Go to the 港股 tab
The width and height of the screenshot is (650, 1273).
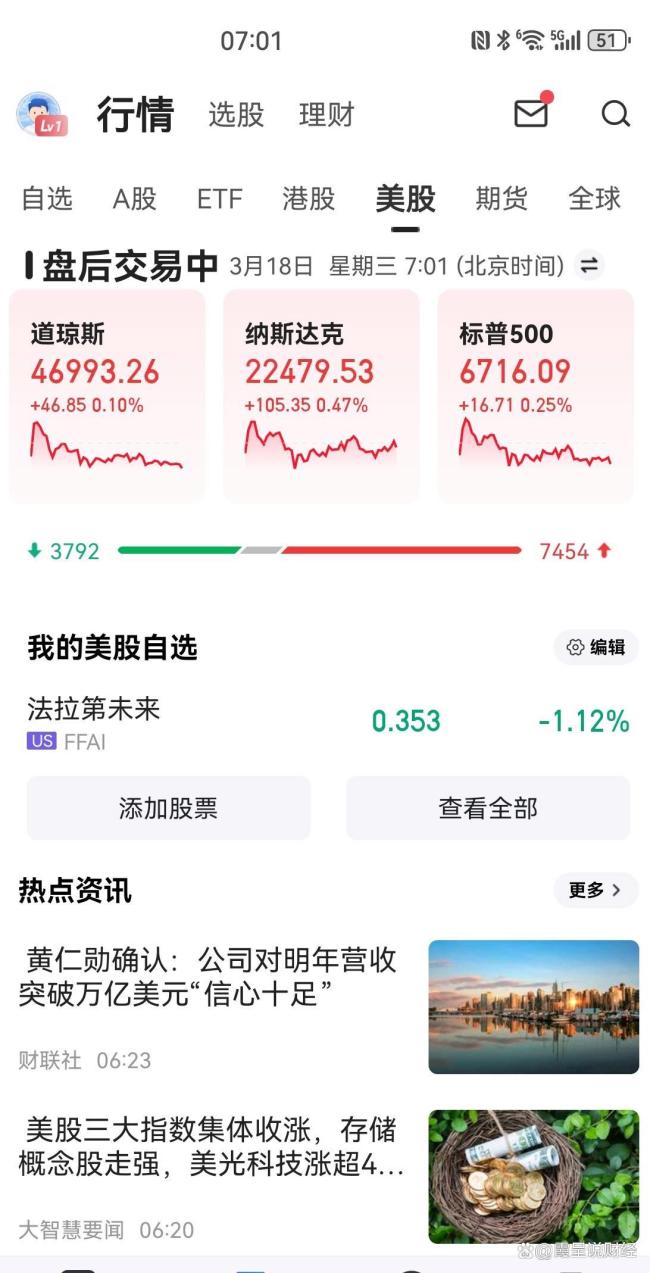pos(309,199)
